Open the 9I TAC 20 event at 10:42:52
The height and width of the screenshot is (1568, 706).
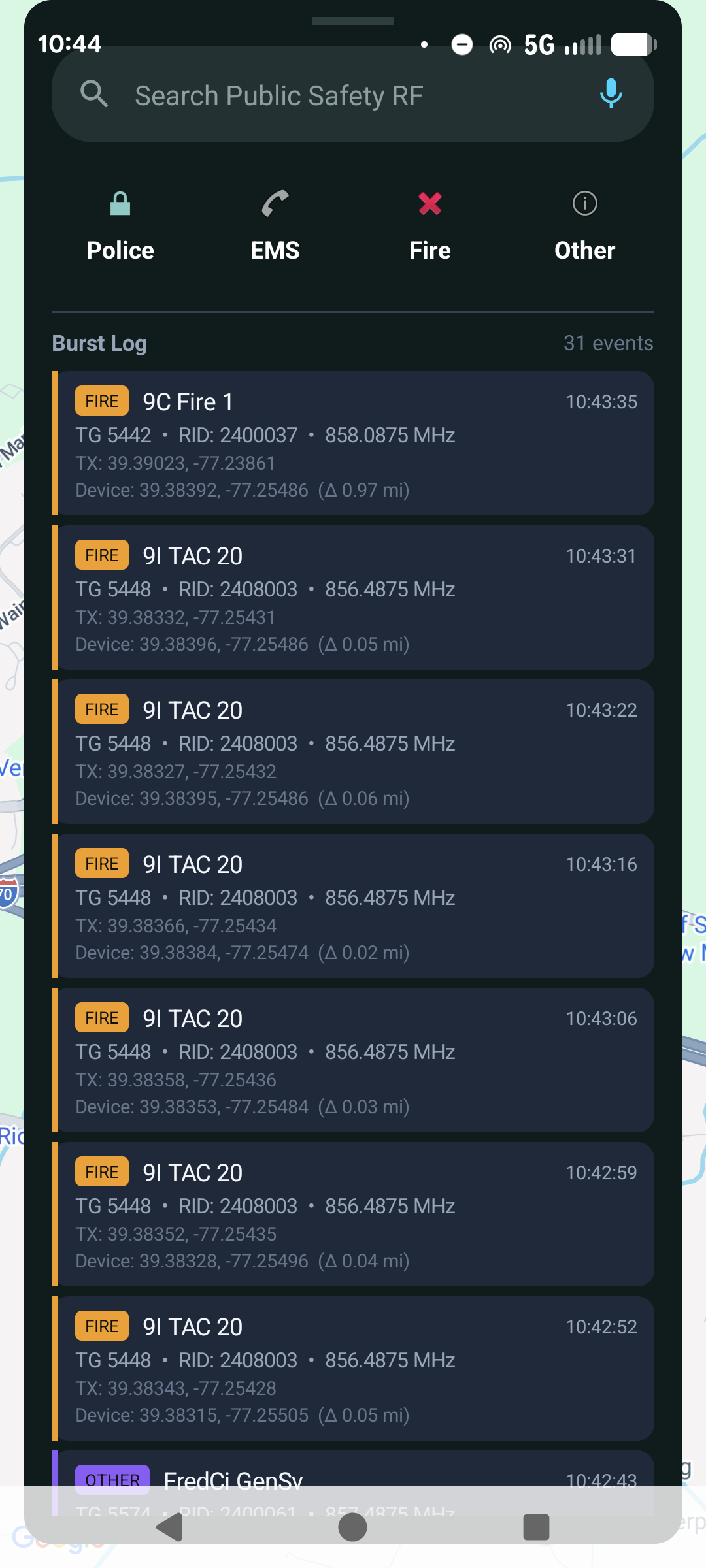pos(353,1369)
